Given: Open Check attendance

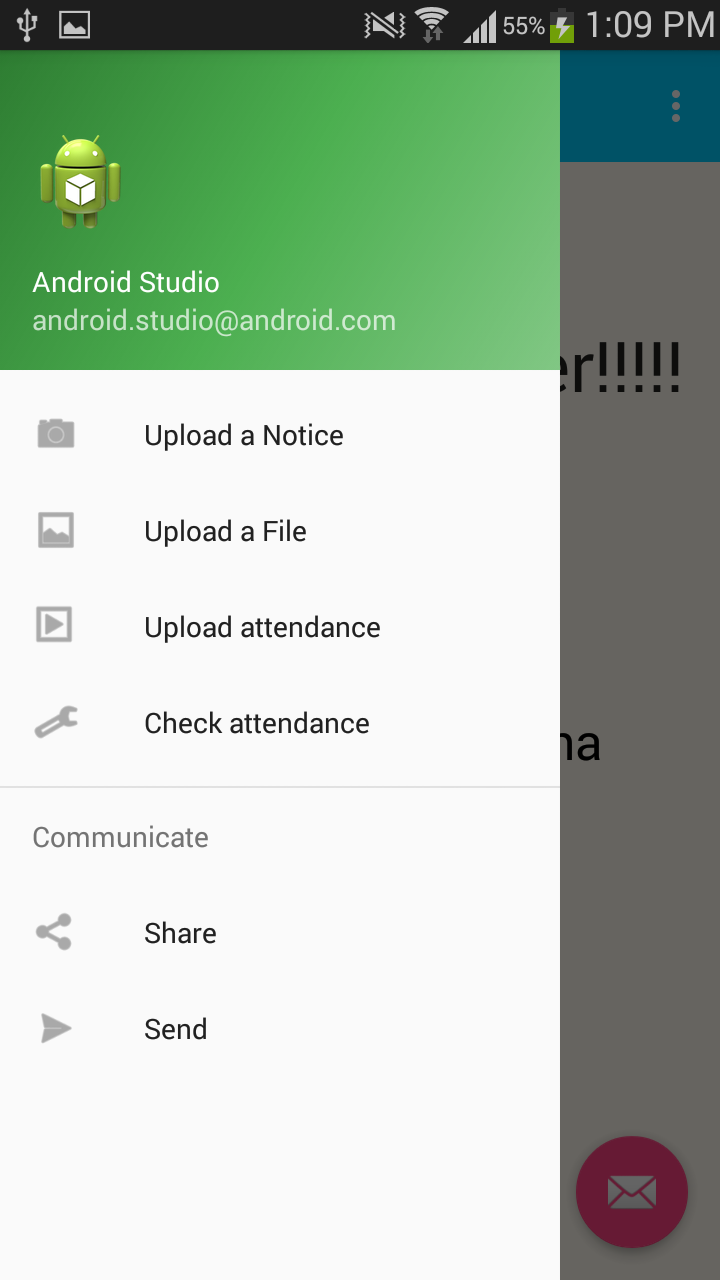Looking at the screenshot, I should point(257,723).
